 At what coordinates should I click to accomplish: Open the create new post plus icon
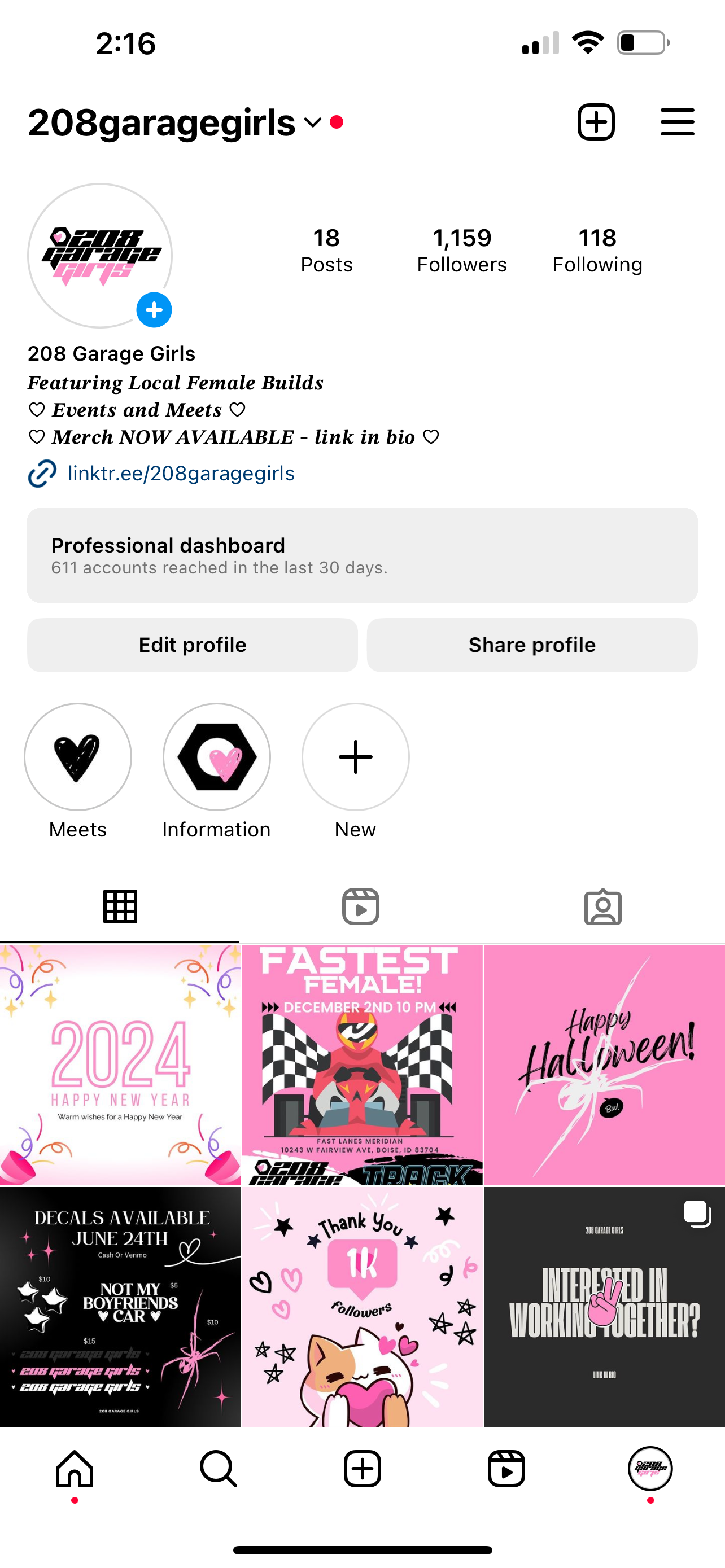[595, 122]
